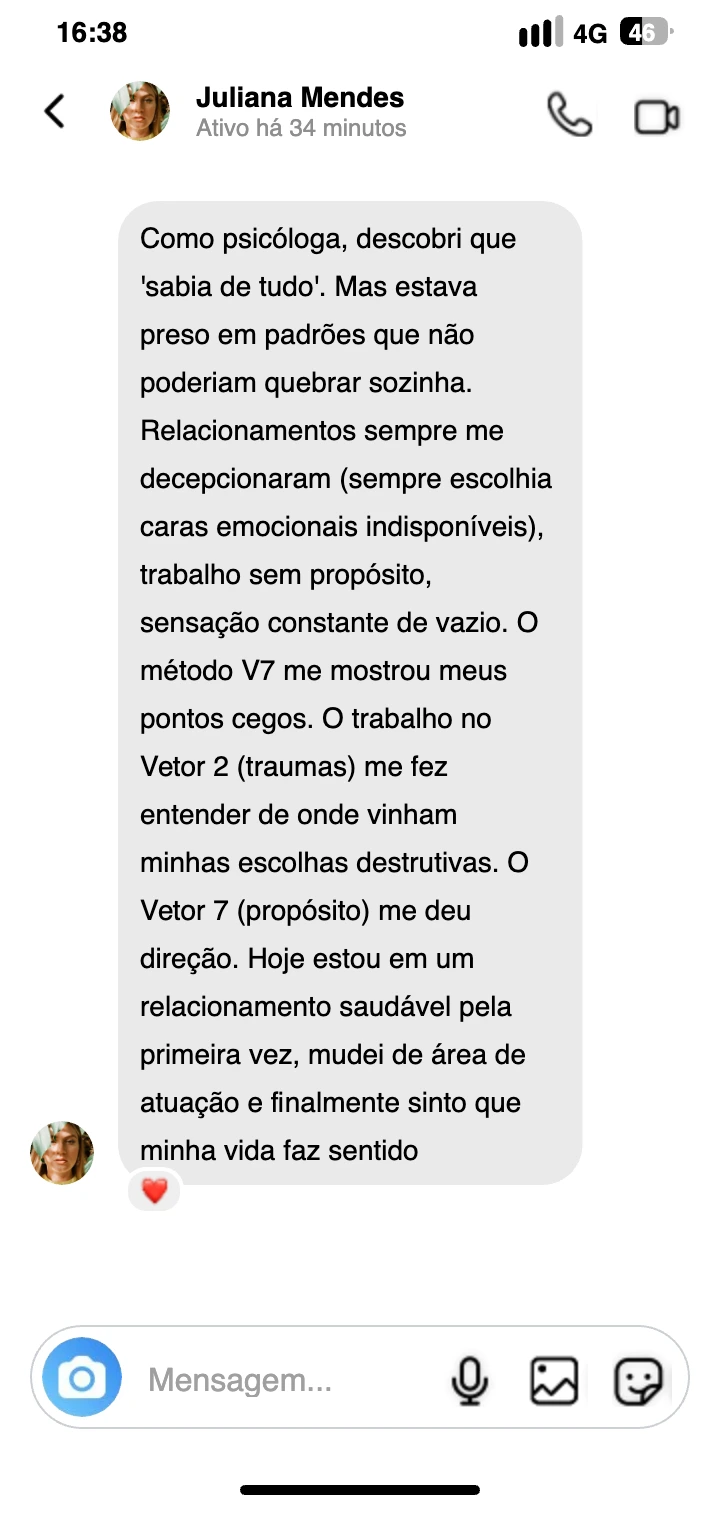Start a video call with Juliana Mendes

pyautogui.click(x=655, y=113)
